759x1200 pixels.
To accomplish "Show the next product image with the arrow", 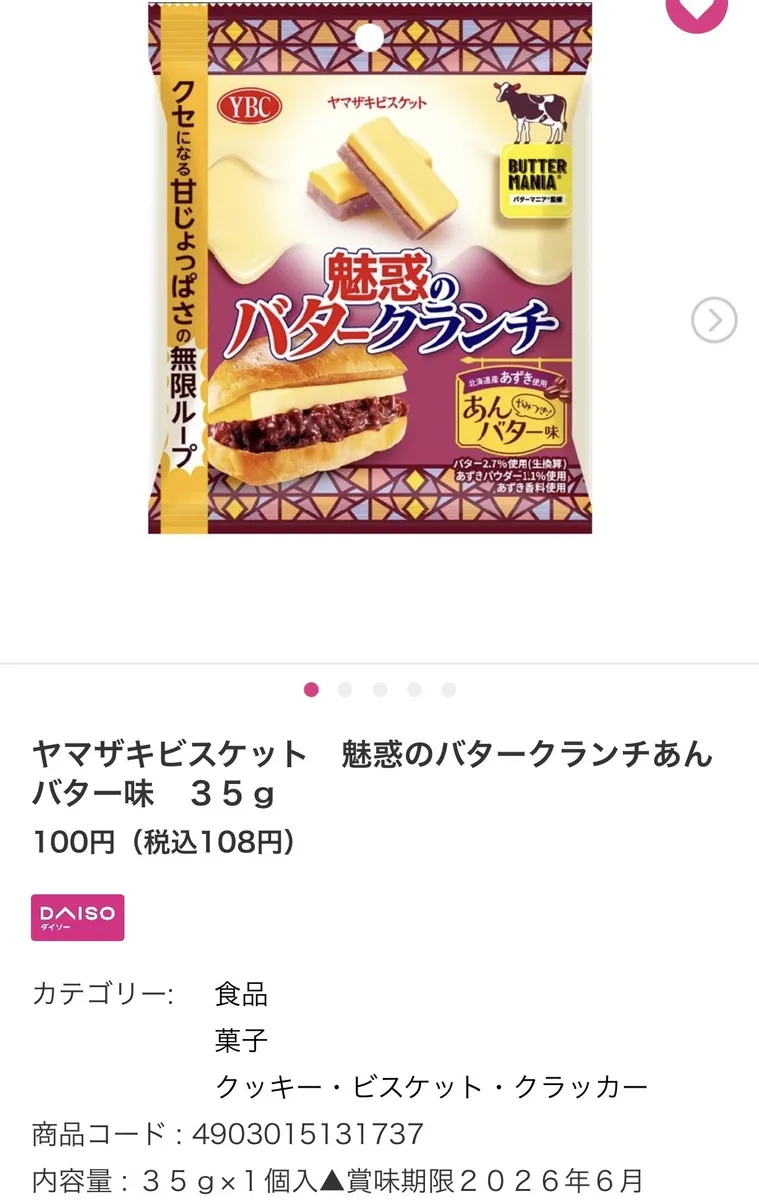I will click(714, 320).
